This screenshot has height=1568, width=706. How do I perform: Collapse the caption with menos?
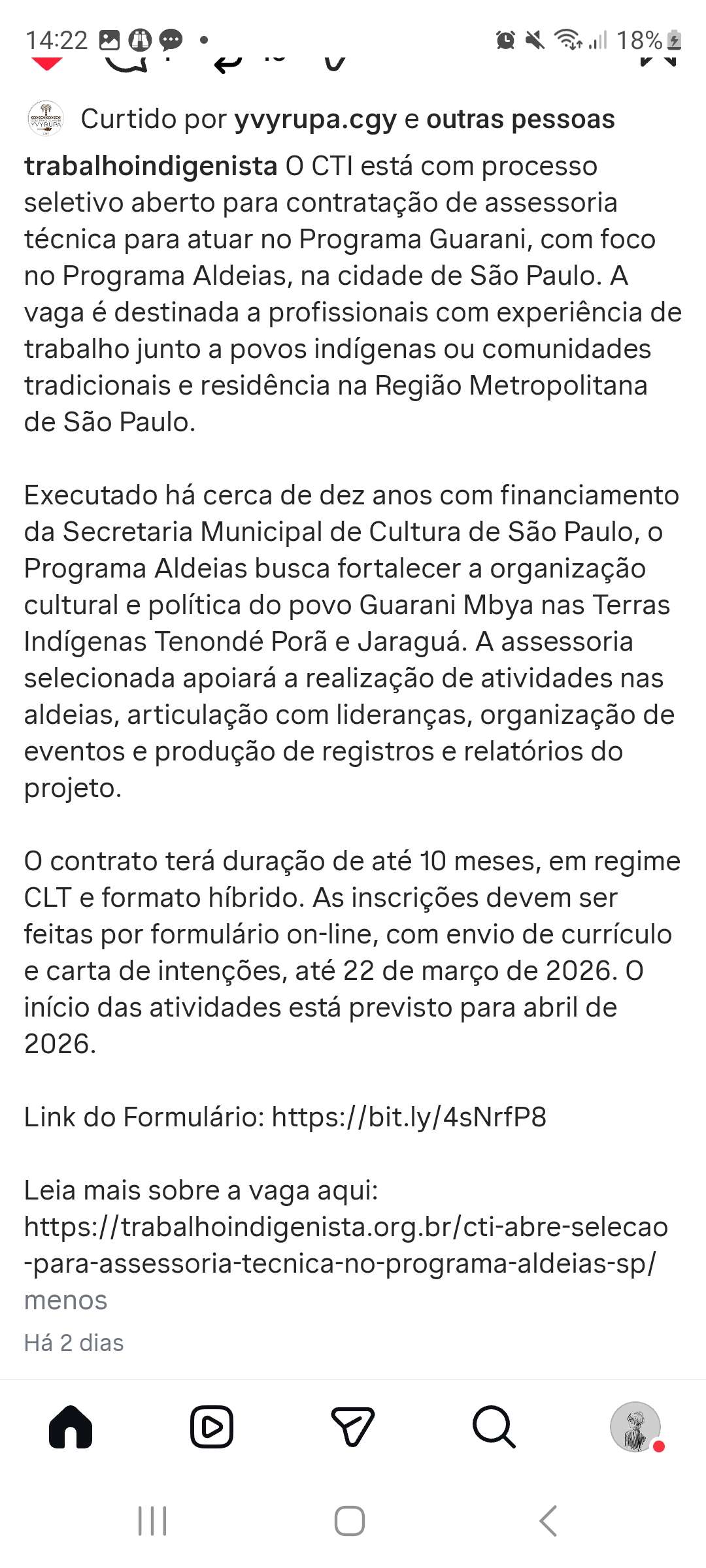[x=65, y=1300]
